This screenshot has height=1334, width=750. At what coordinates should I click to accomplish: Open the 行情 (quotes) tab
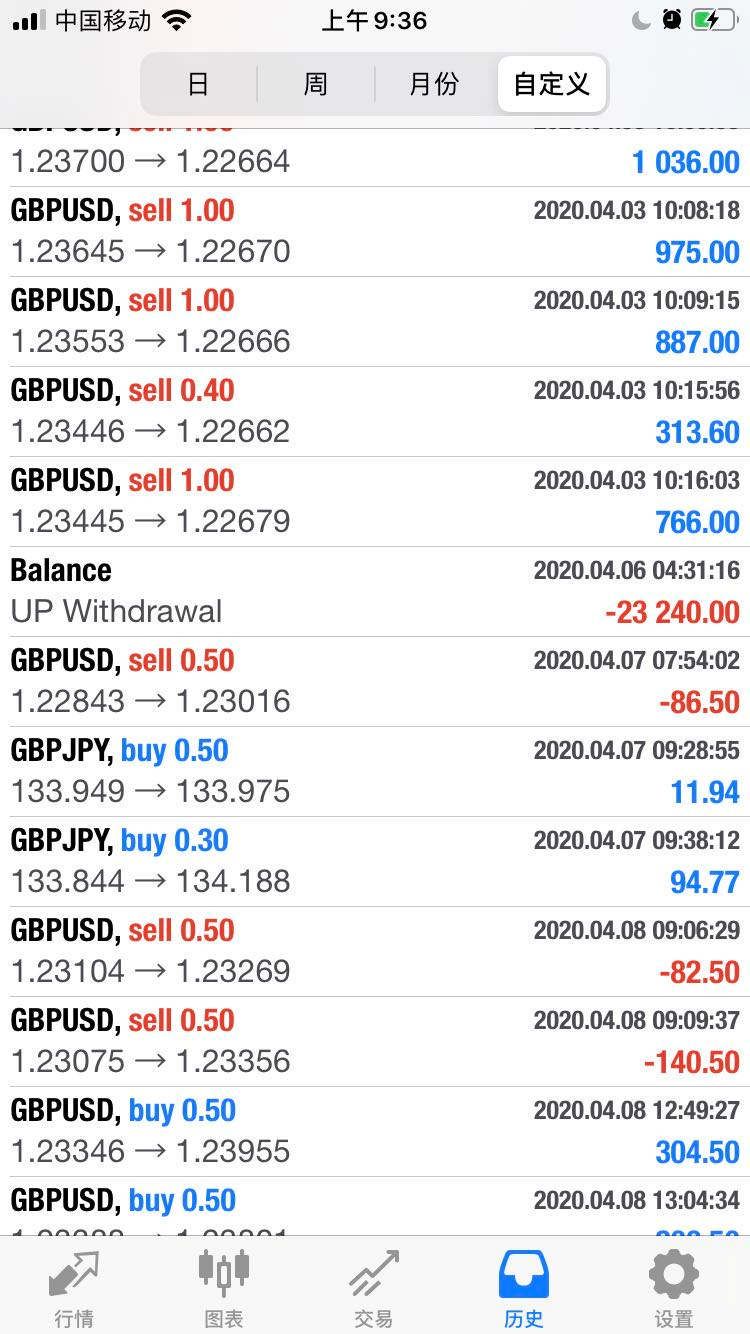pos(74,1289)
